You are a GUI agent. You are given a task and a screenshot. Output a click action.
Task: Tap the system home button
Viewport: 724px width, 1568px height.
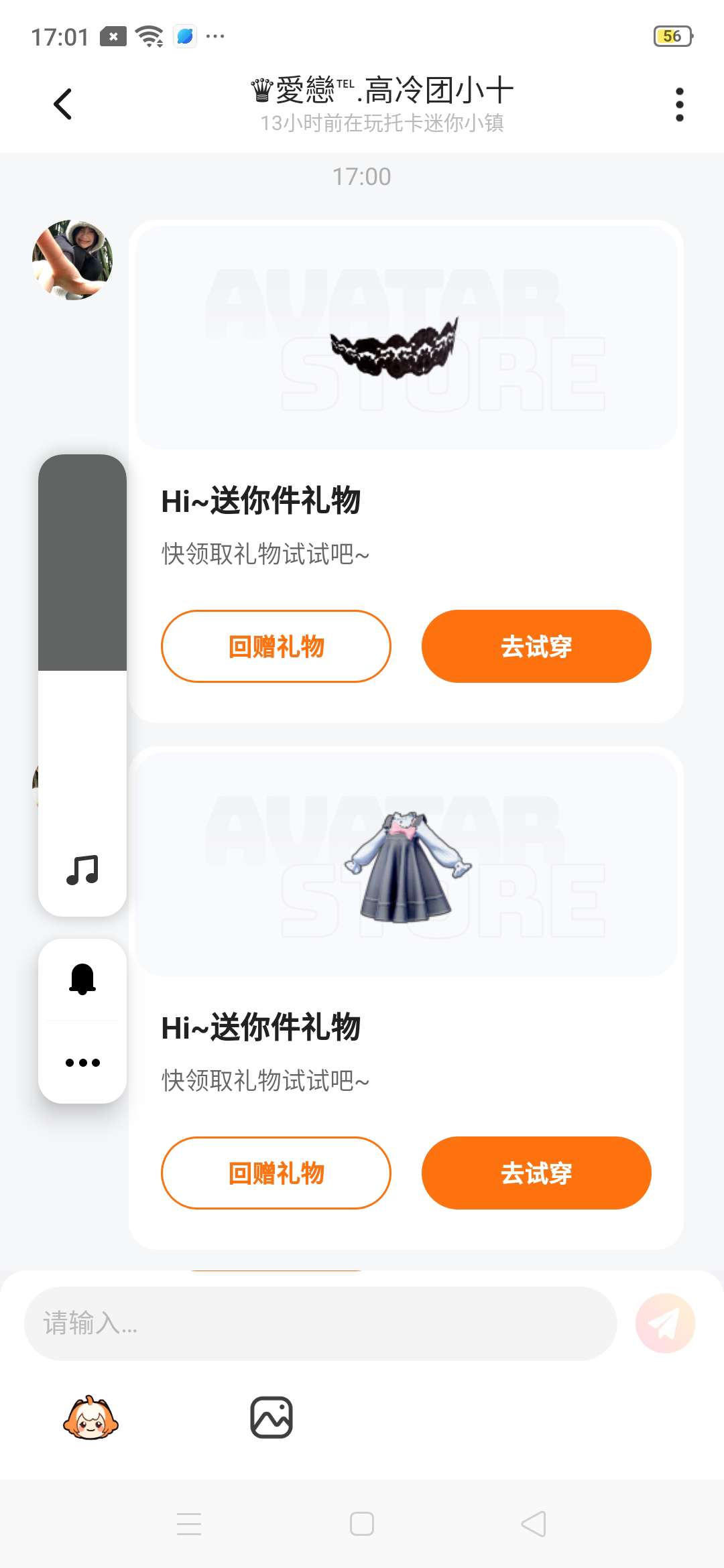(362, 1524)
